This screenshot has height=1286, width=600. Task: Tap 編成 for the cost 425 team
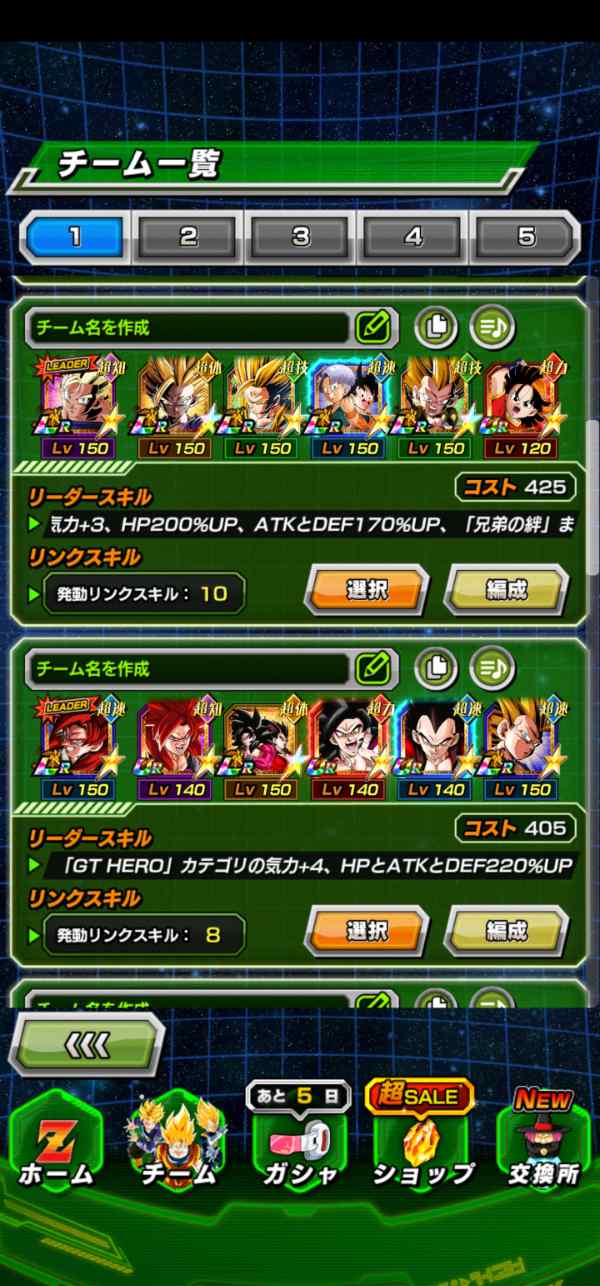point(506,590)
